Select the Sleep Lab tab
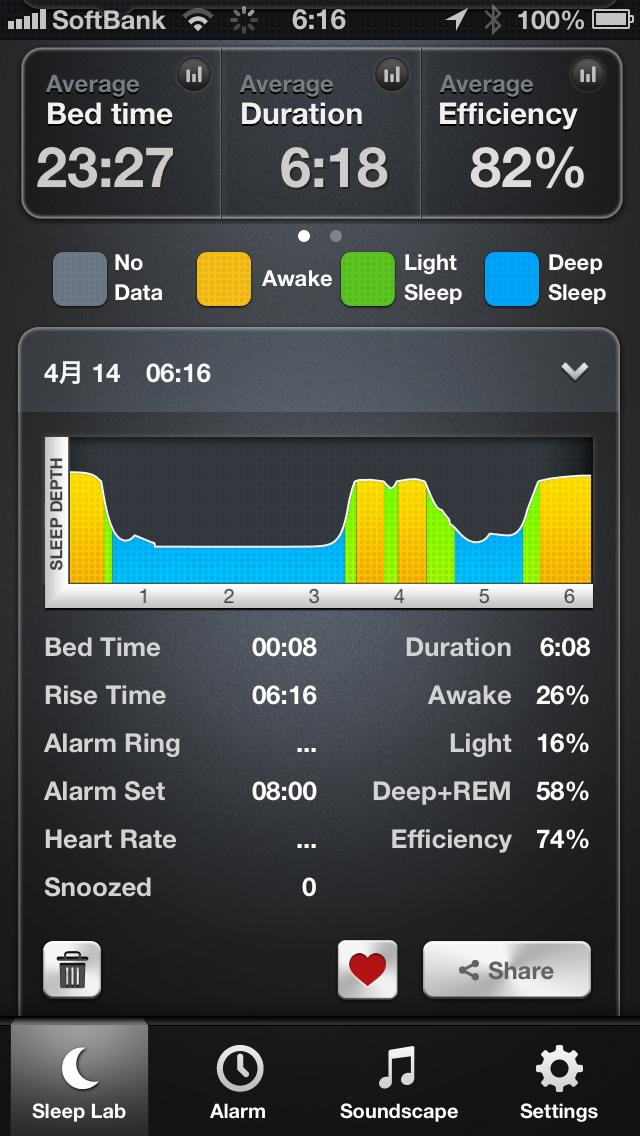Screen dimensions: 640x1136 pyautogui.click(x=79, y=1082)
